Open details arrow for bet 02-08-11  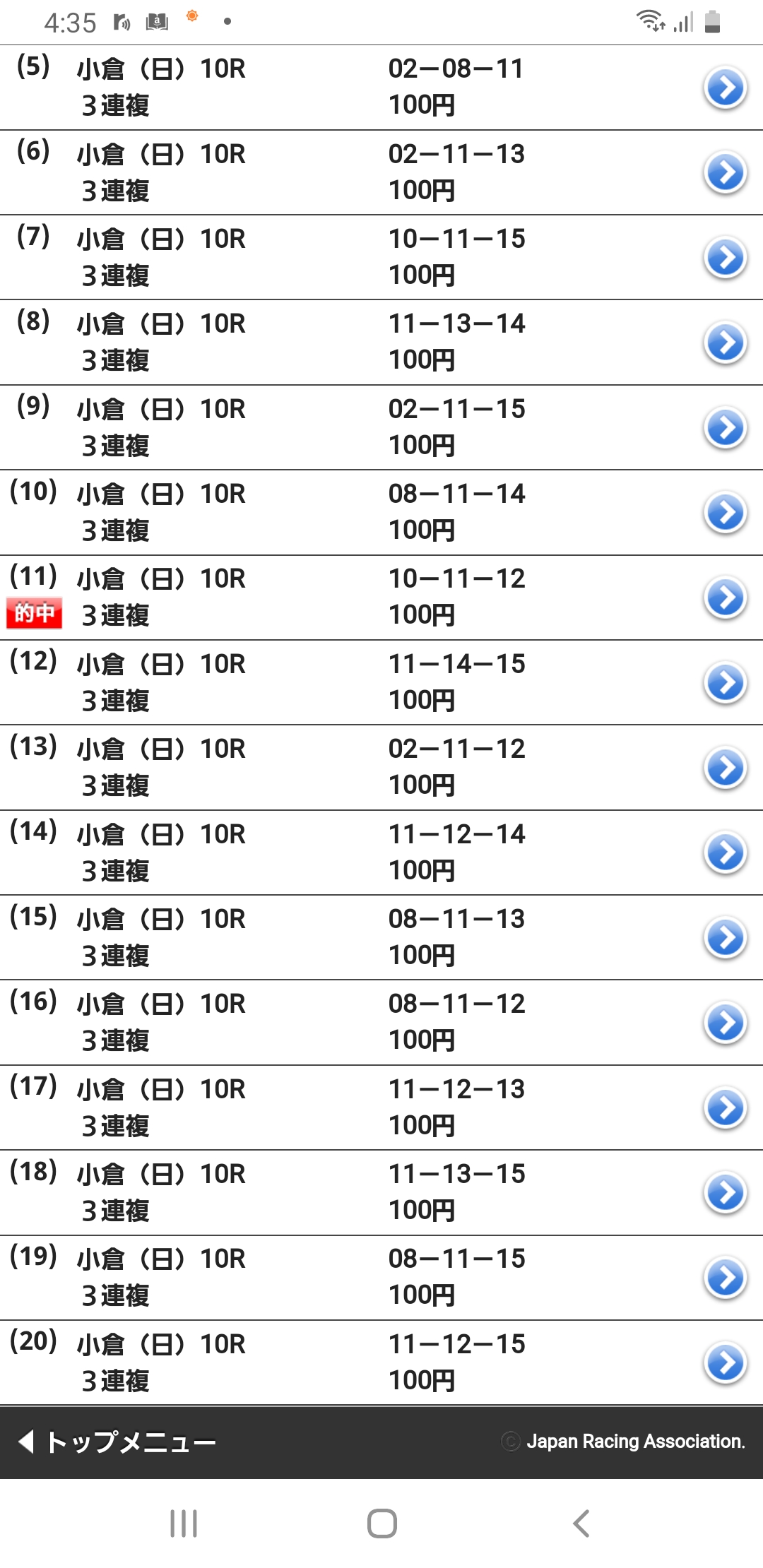tap(725, 88)
